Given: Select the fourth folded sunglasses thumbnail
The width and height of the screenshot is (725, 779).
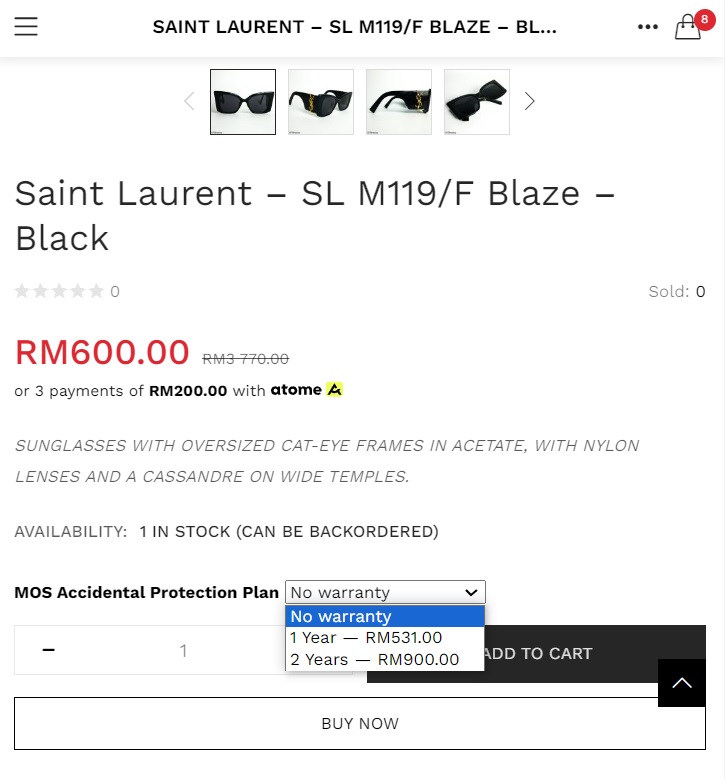Looking at the screenshot, I should tap(477, 102).
